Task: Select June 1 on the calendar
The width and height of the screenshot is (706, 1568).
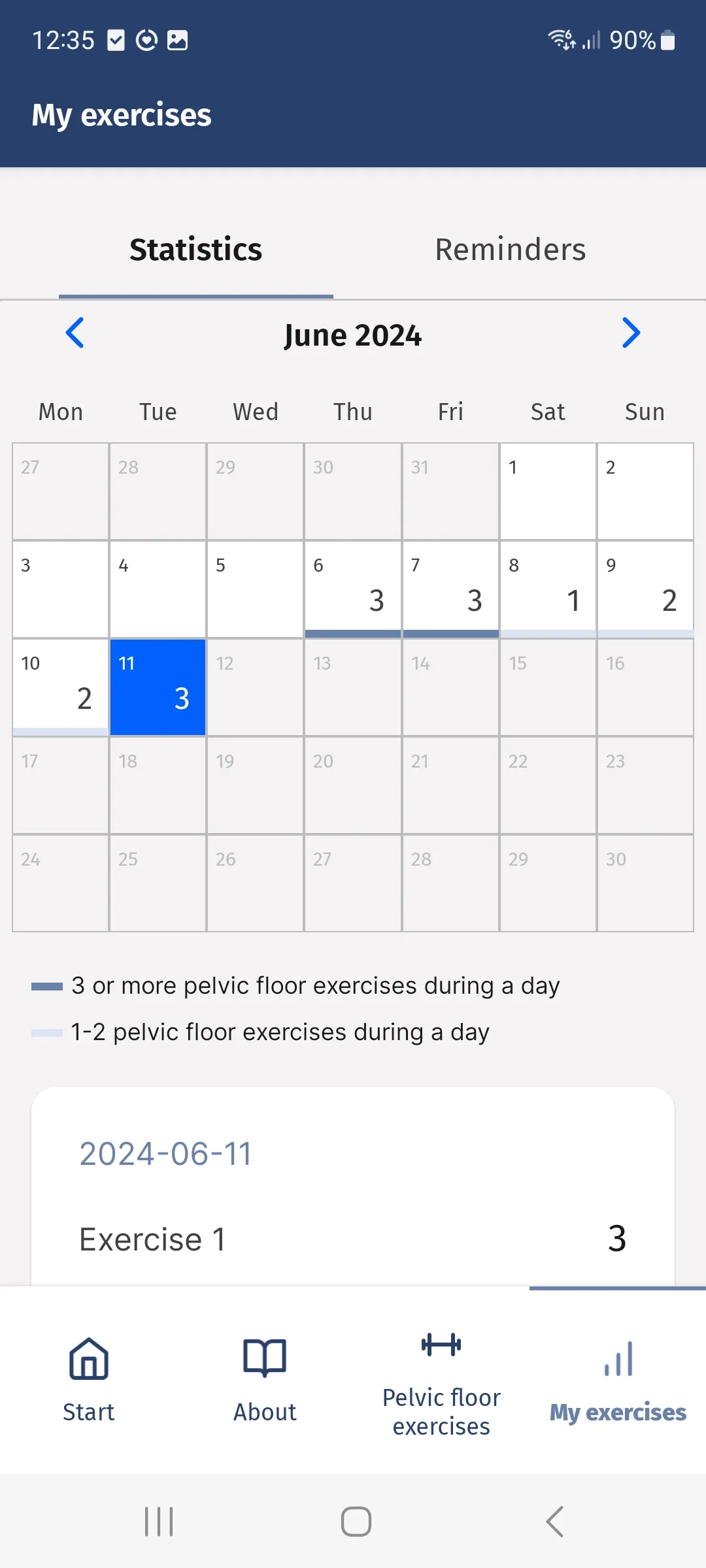Action: coord(548,491)
